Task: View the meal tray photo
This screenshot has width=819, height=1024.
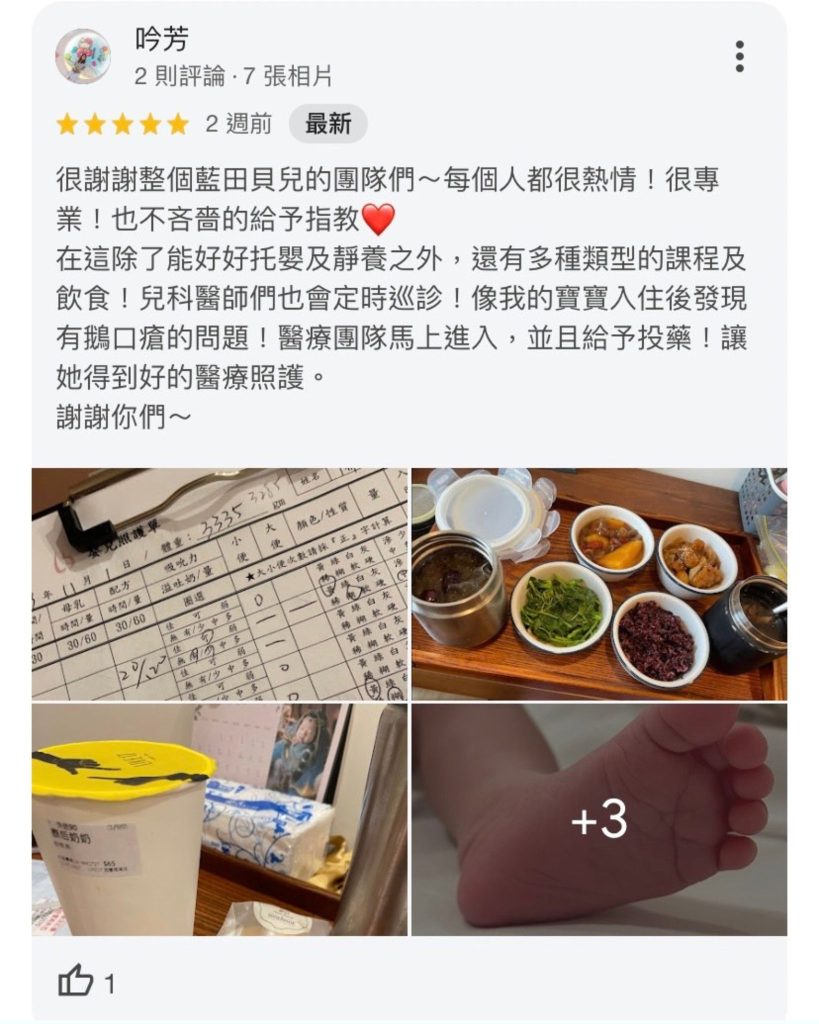Action: pos(599,584)
